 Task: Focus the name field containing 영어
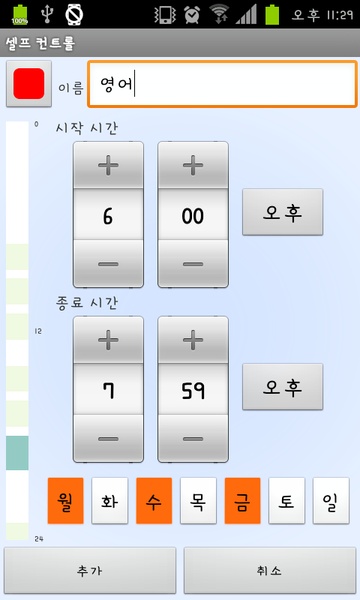(x=222, y=84)
